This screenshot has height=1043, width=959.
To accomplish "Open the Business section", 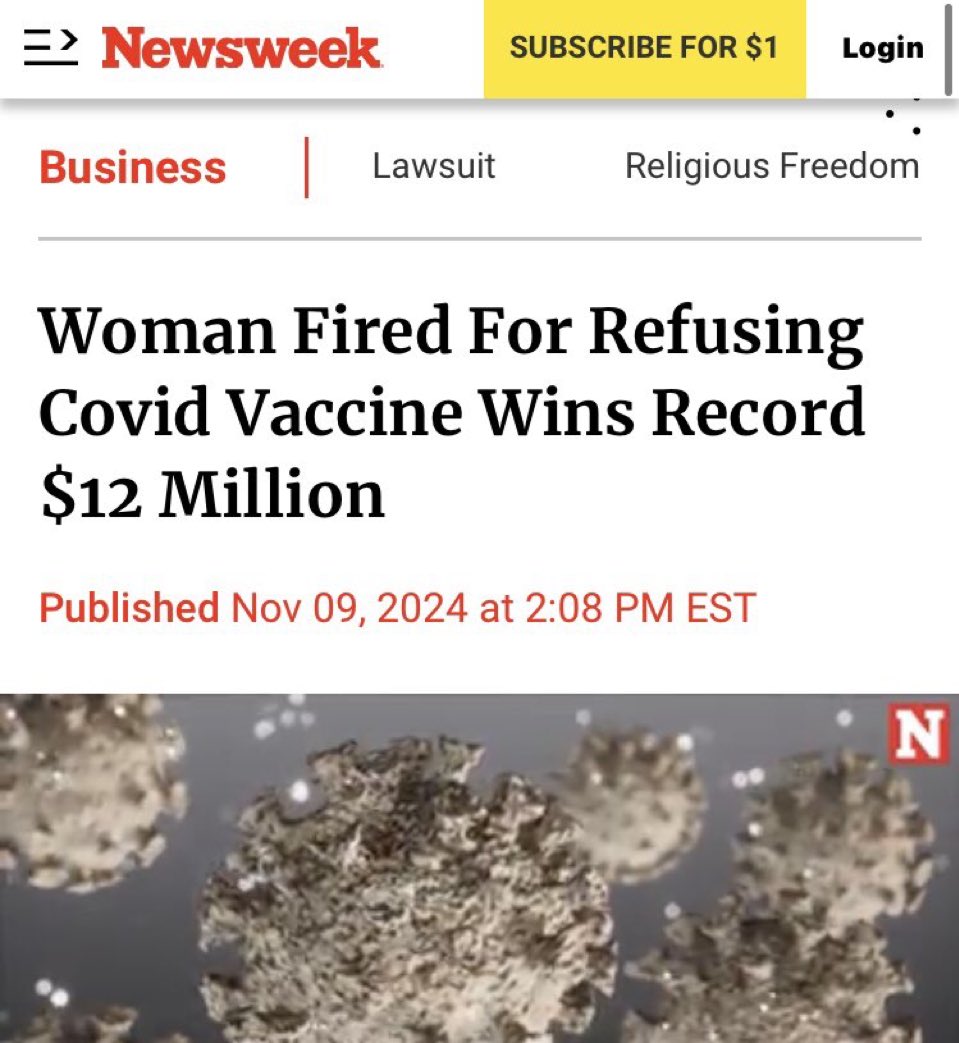I will (133, 167).
